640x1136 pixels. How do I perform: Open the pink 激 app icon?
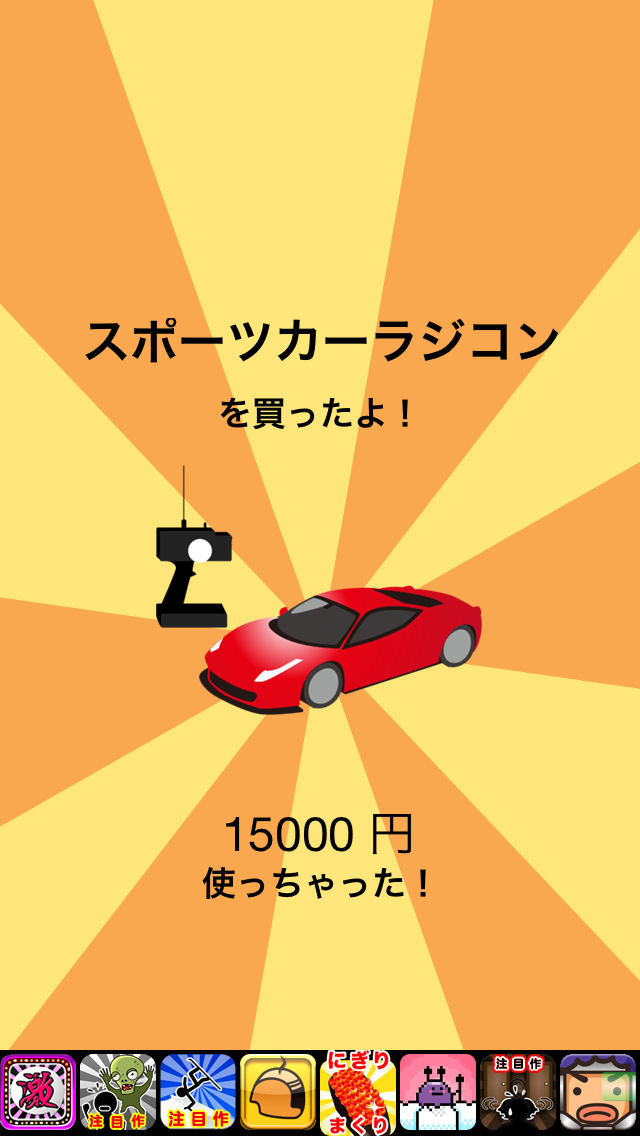click(x=38, y=1093)
